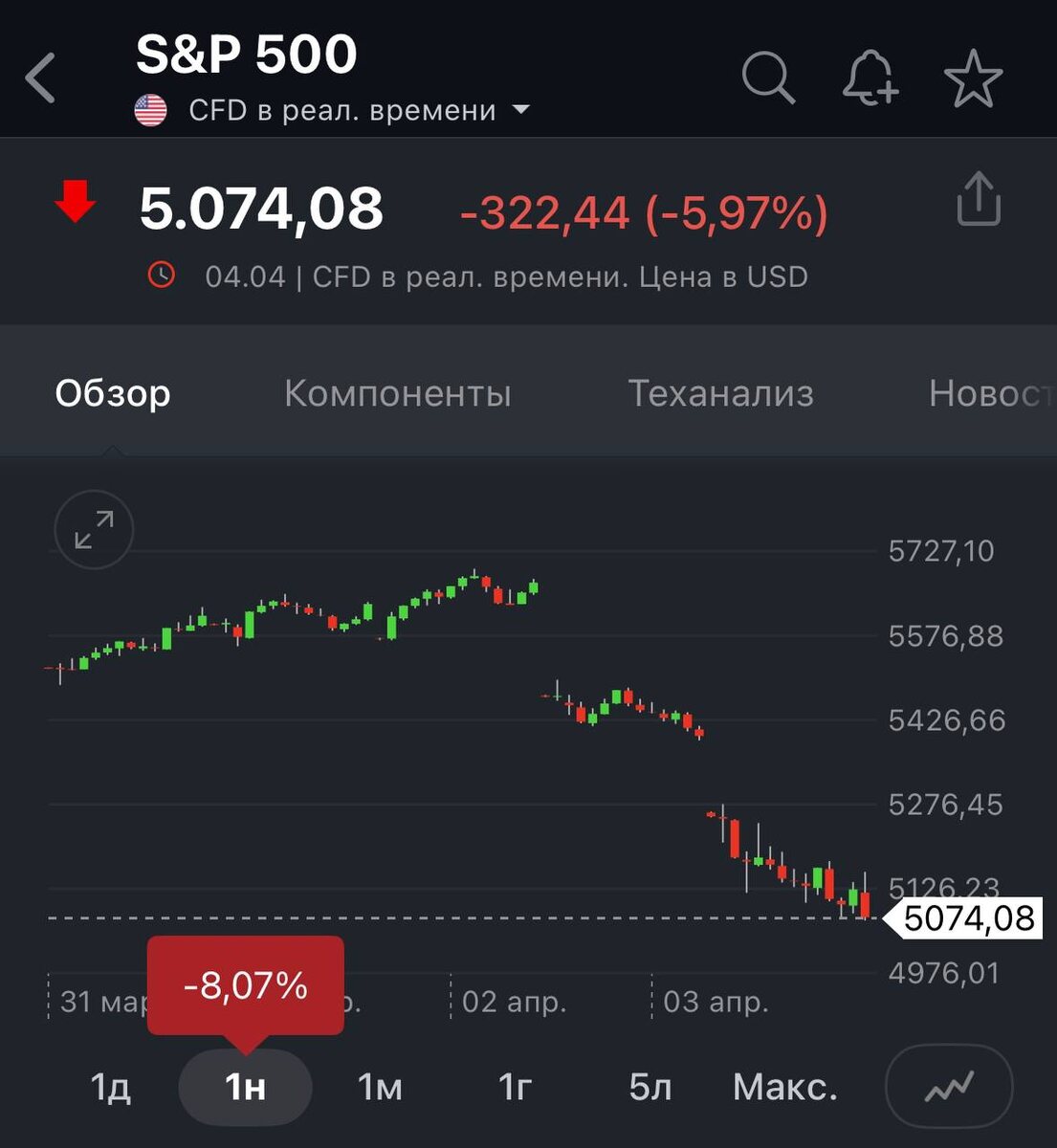
Task: Switch to the Компоненты tab
Action: tap(397, 393)
